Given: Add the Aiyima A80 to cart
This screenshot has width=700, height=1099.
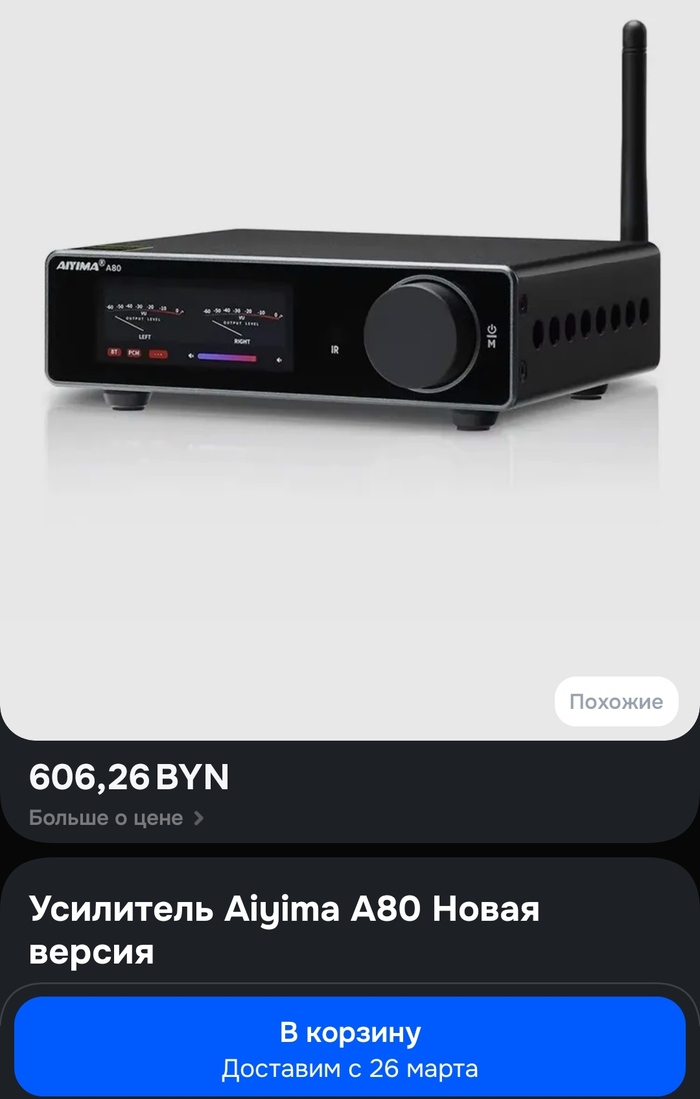Looking at the screenshot, I should pyautogui.click(x=350, y=1048).
